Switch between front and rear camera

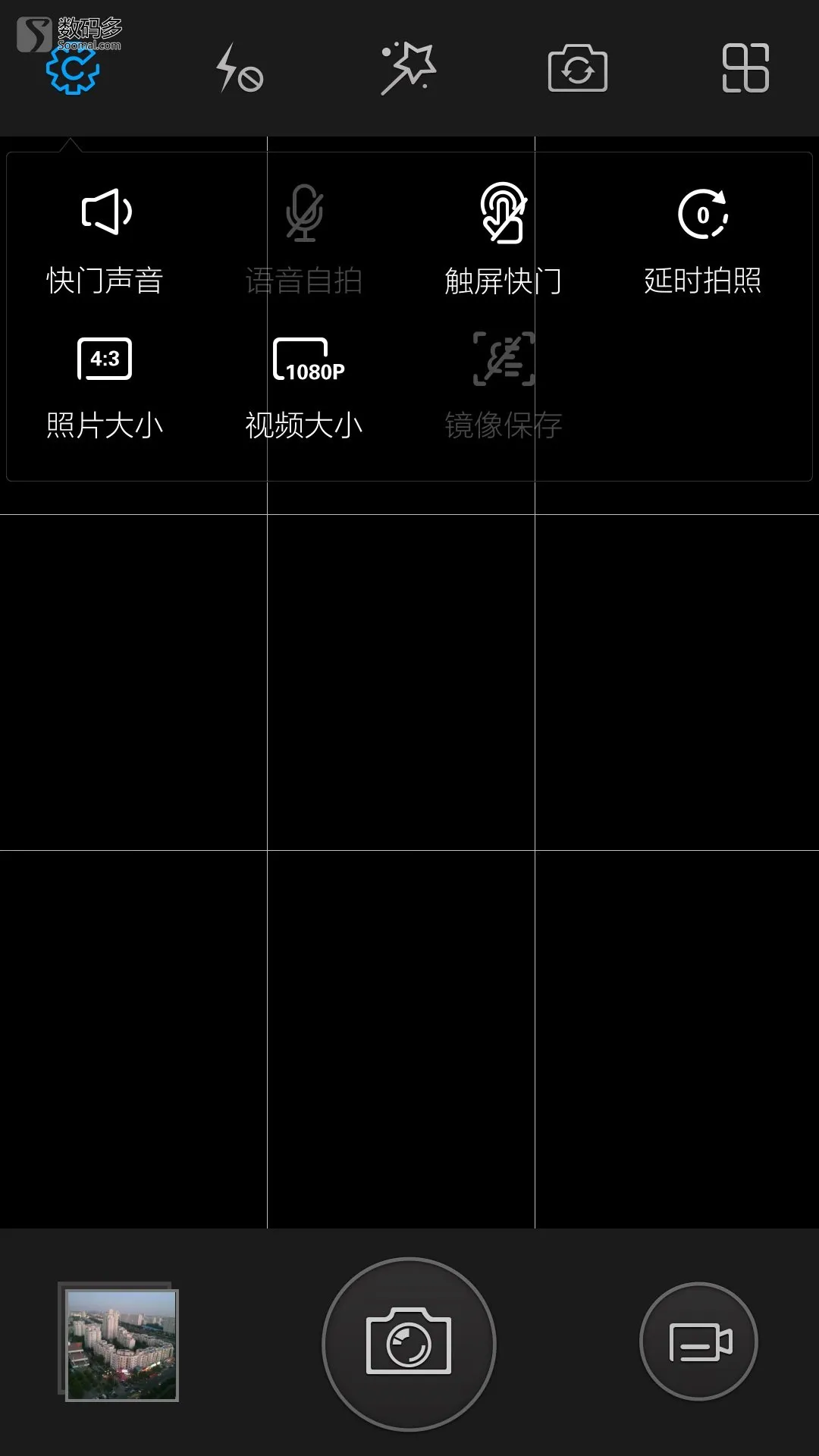tap(578, 69)
